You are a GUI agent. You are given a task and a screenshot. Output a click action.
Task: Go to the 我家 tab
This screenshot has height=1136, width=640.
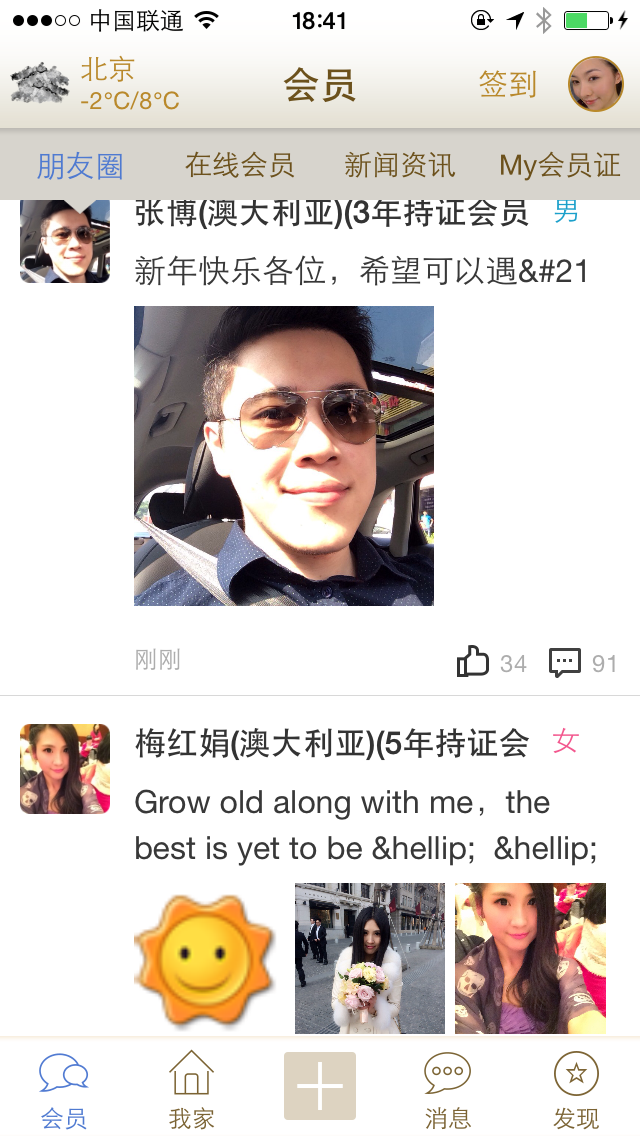(x=192, y=1090)
